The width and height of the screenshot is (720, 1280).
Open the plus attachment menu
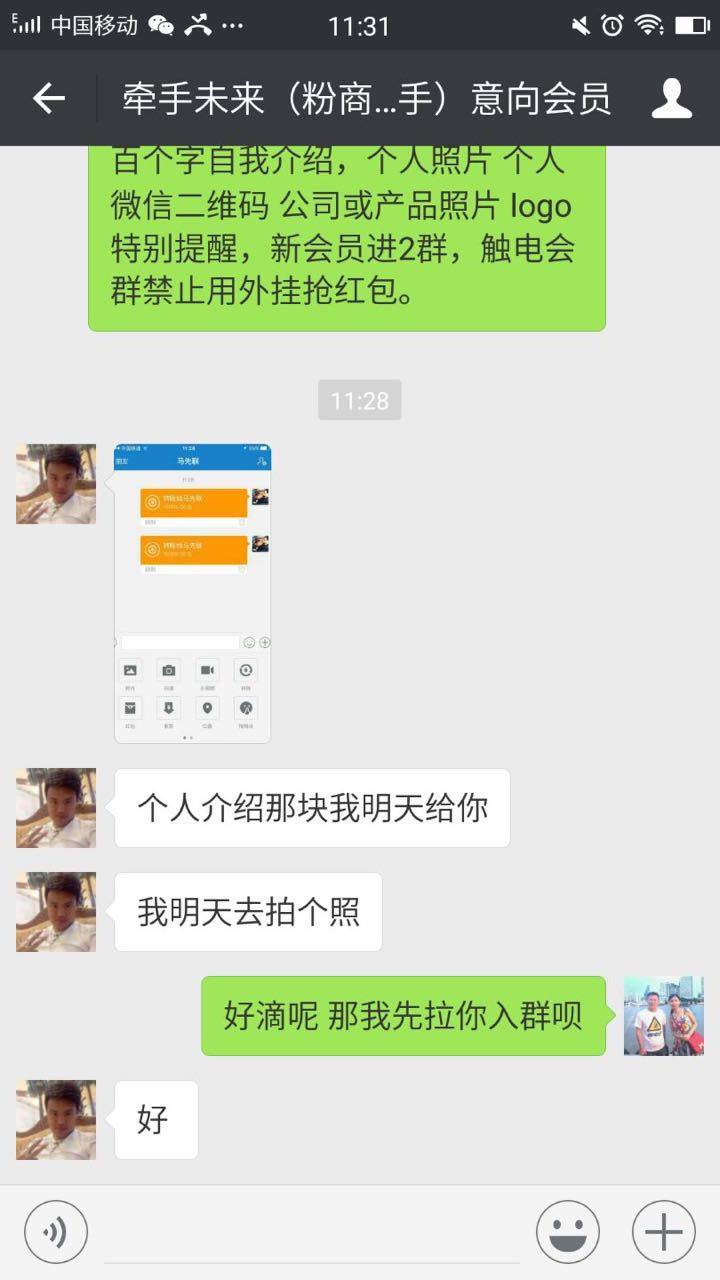click(x=664, y=1231)
